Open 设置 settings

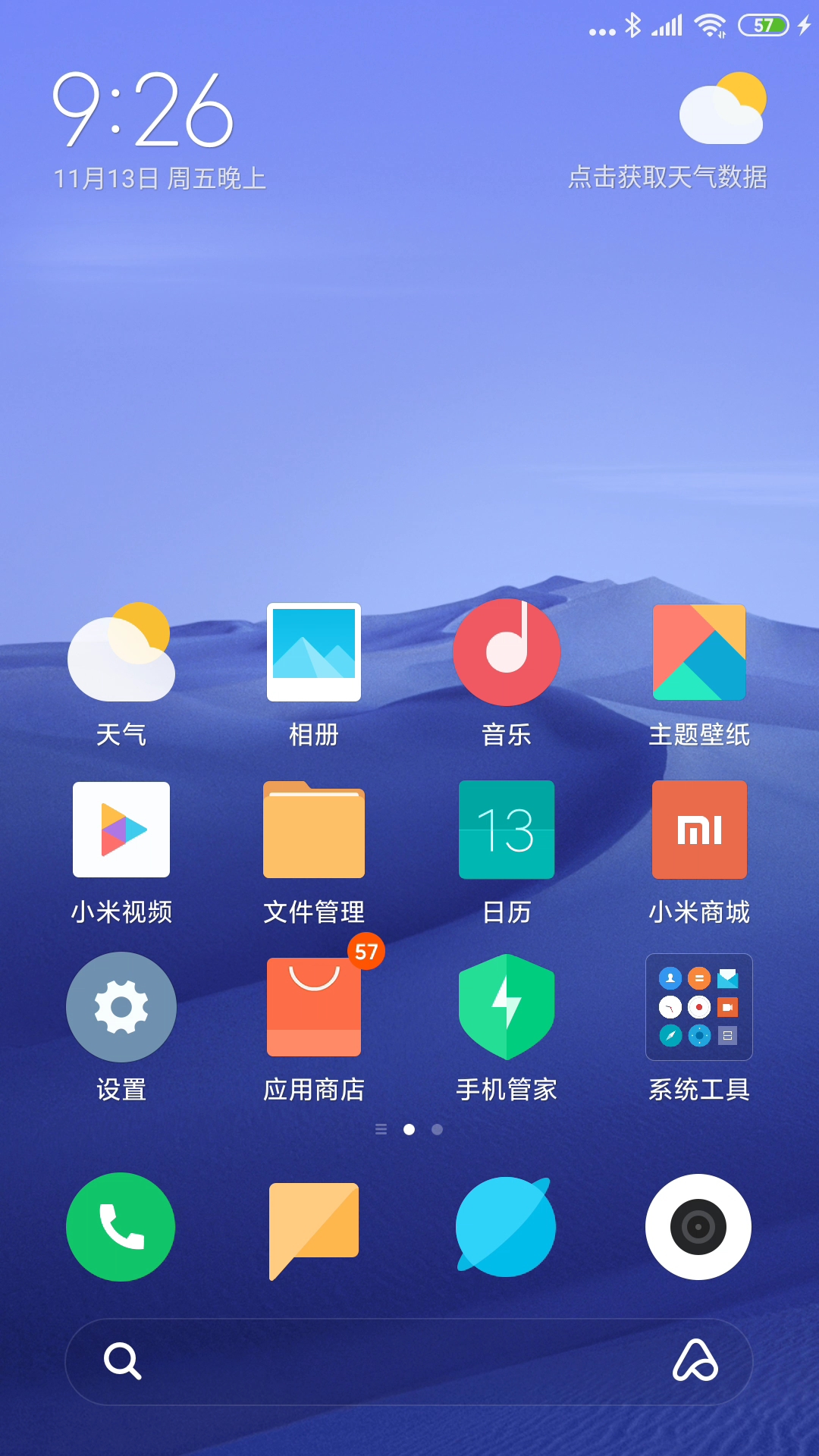pyautogui.click(x=121, y=1007)
